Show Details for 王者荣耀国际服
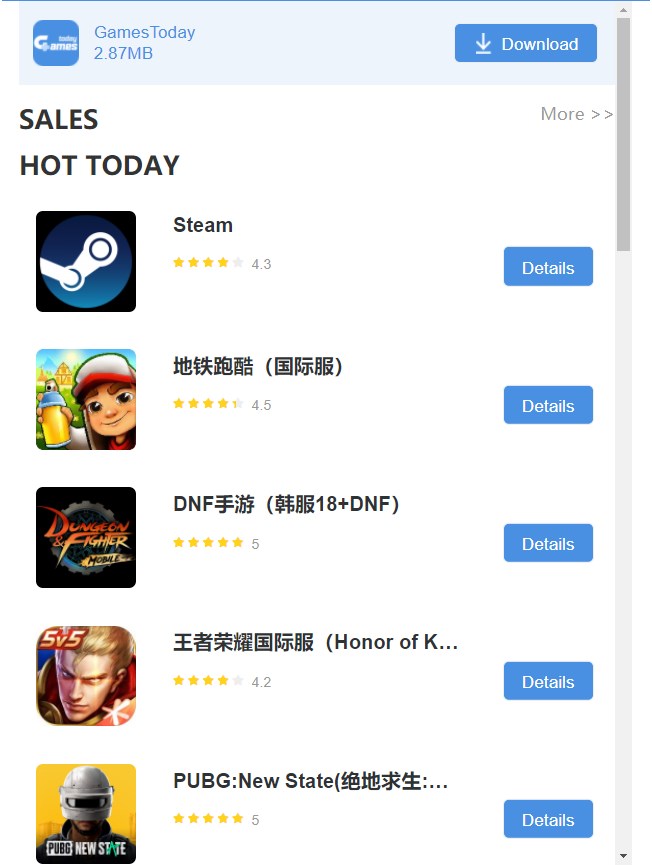Viewport: 652px width, 865px height. [547, 681]
